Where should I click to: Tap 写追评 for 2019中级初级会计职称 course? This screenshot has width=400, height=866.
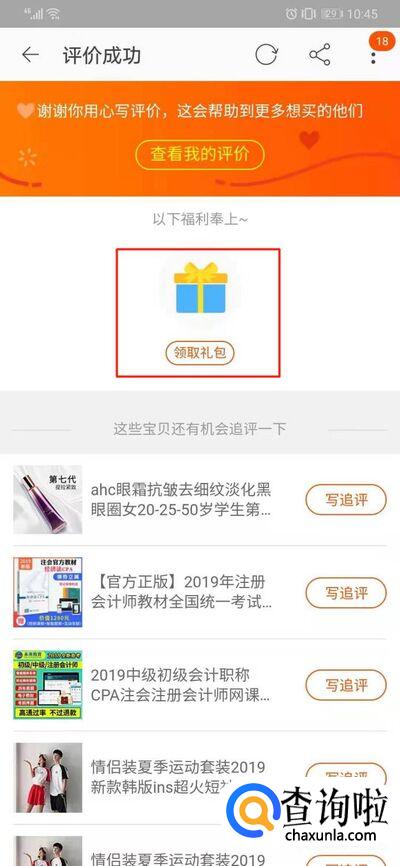pos(346,685)
